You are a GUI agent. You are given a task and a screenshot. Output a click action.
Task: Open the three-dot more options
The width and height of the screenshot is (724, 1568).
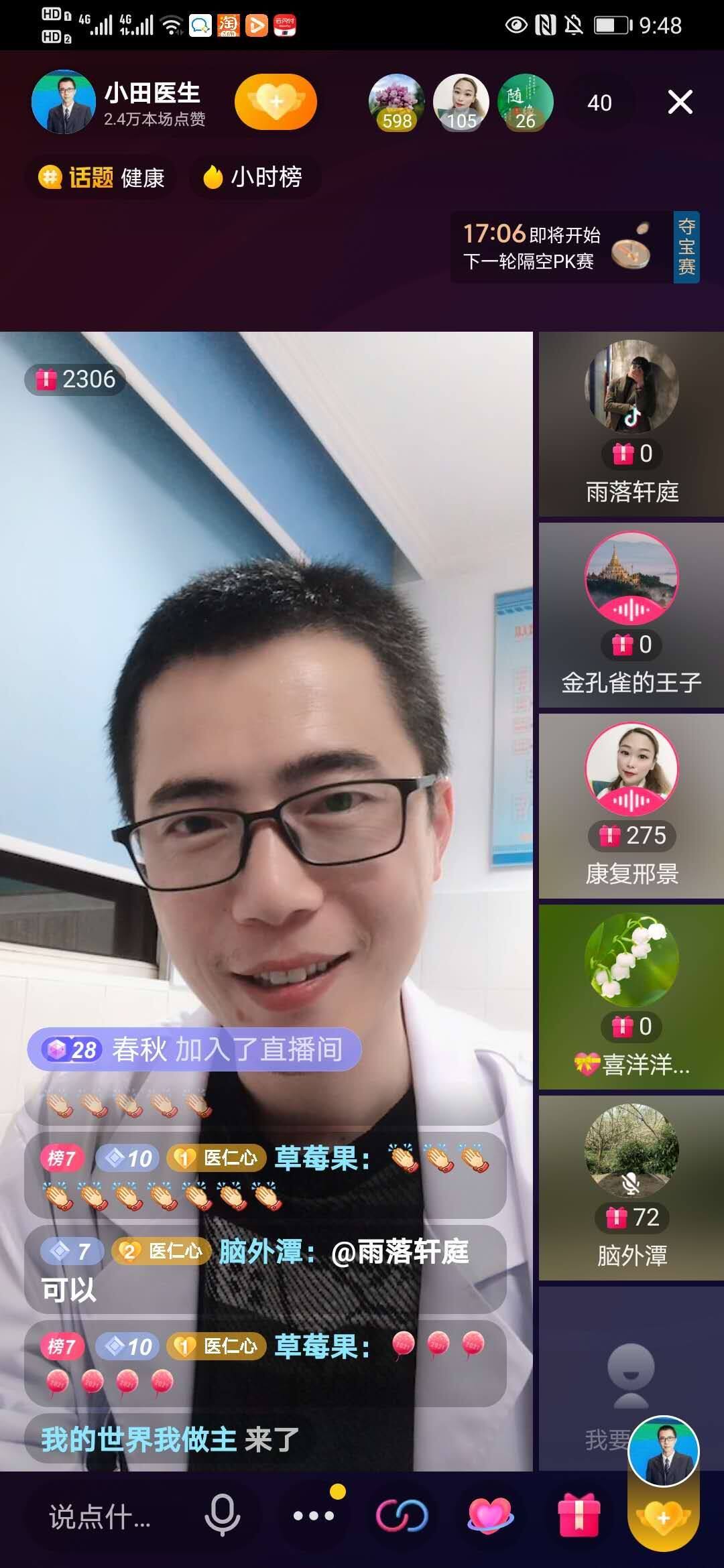coord(314,1516)
